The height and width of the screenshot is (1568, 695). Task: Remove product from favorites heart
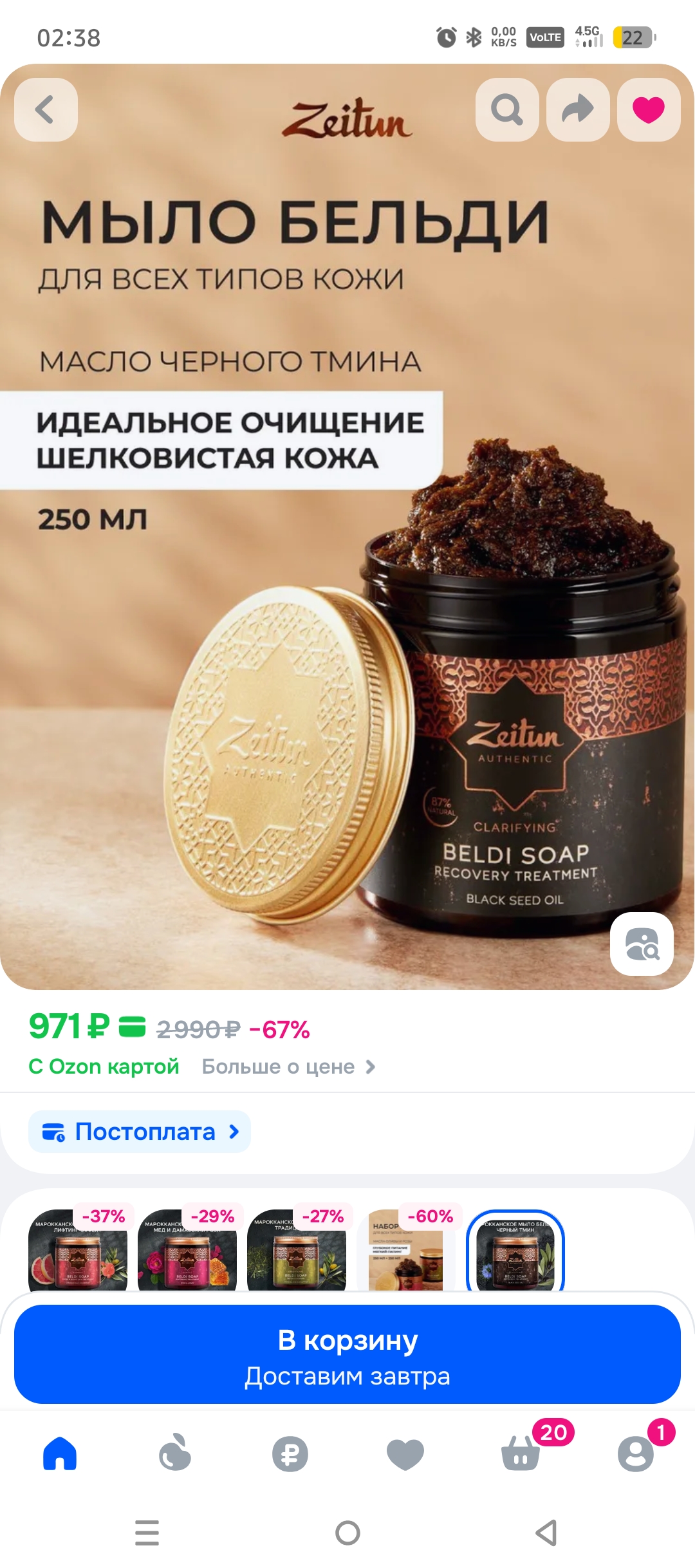point(648,109)
